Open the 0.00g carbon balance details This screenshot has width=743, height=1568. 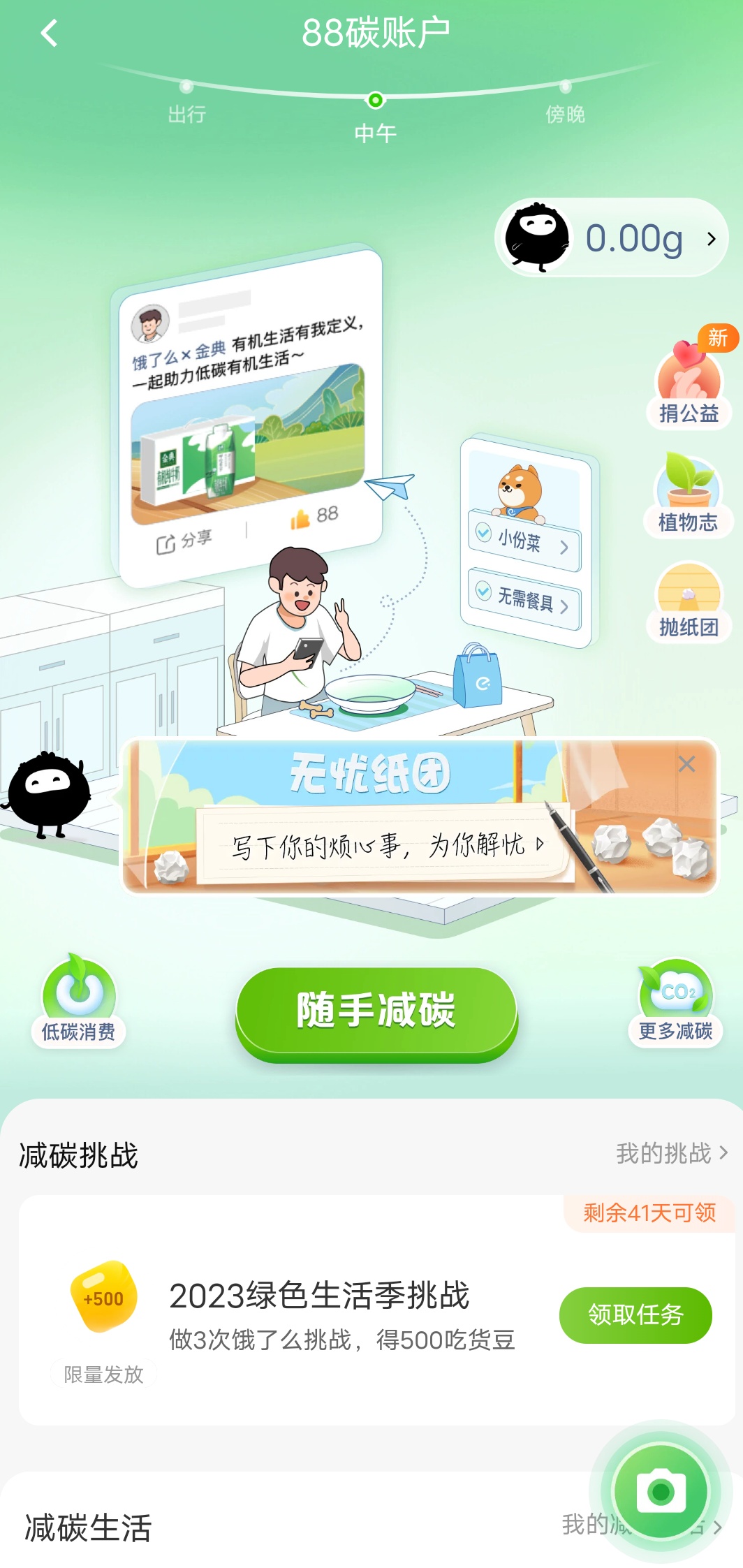pyautogui.click(x=612, y=238)
